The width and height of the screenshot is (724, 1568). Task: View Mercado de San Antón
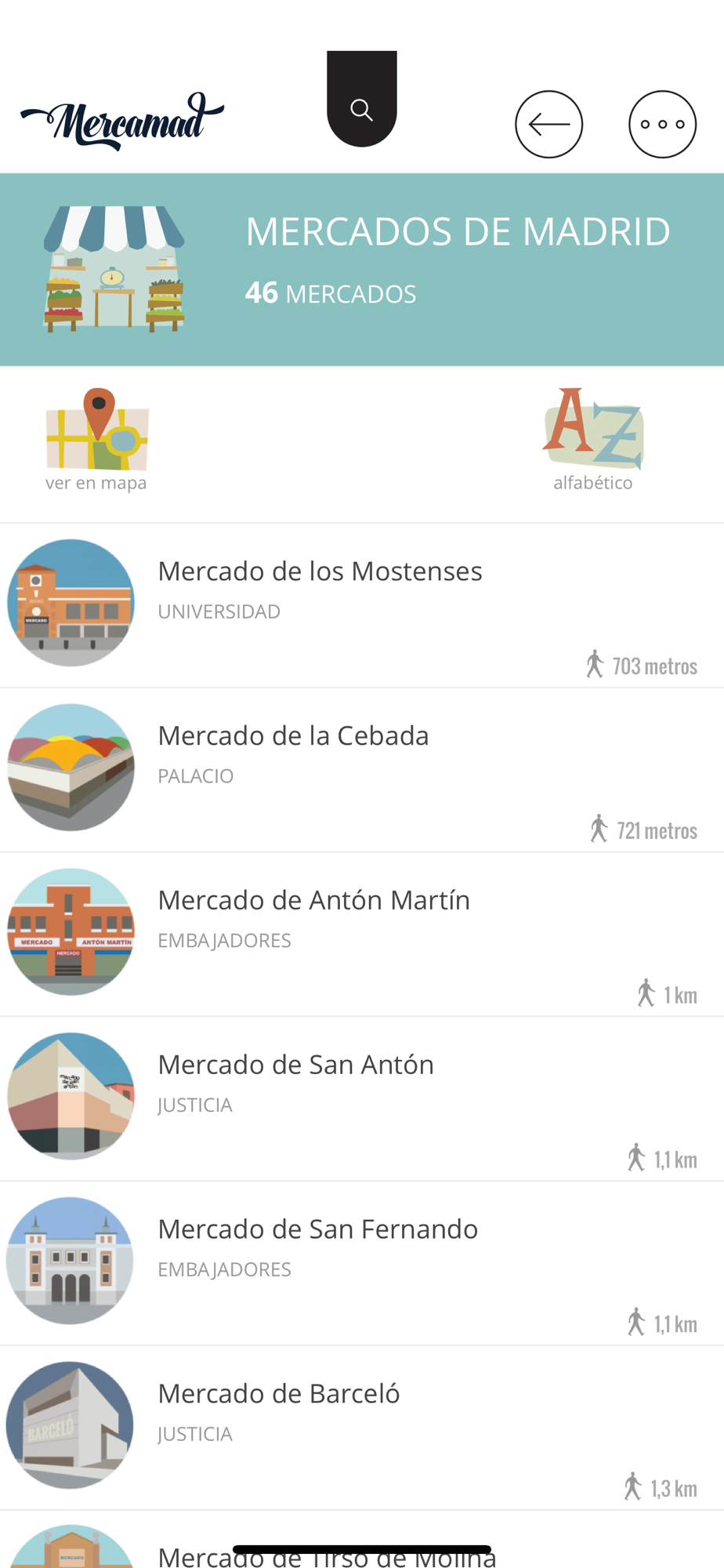[x=361, y=1099]
